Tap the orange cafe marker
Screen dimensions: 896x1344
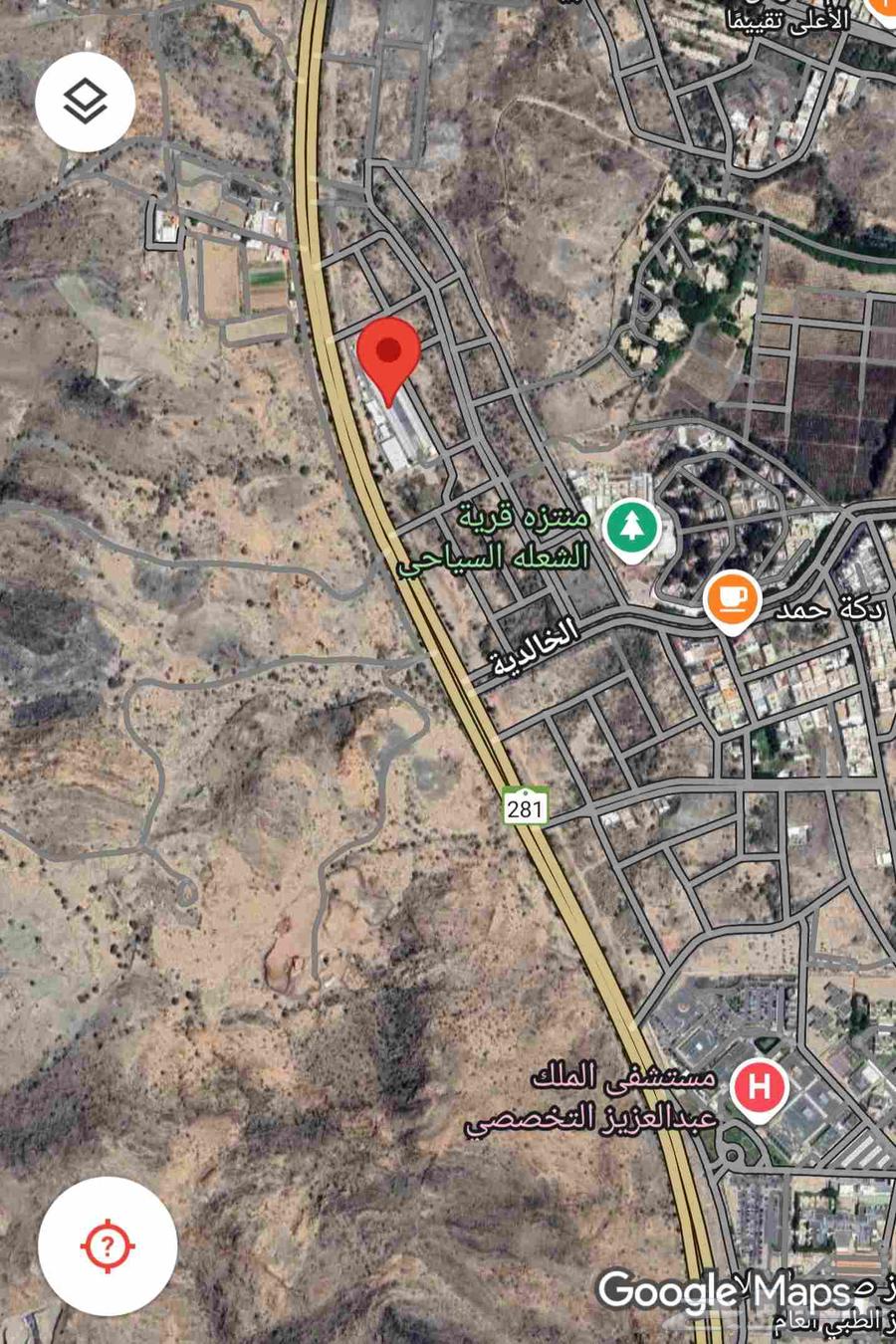tap(732, 599)
